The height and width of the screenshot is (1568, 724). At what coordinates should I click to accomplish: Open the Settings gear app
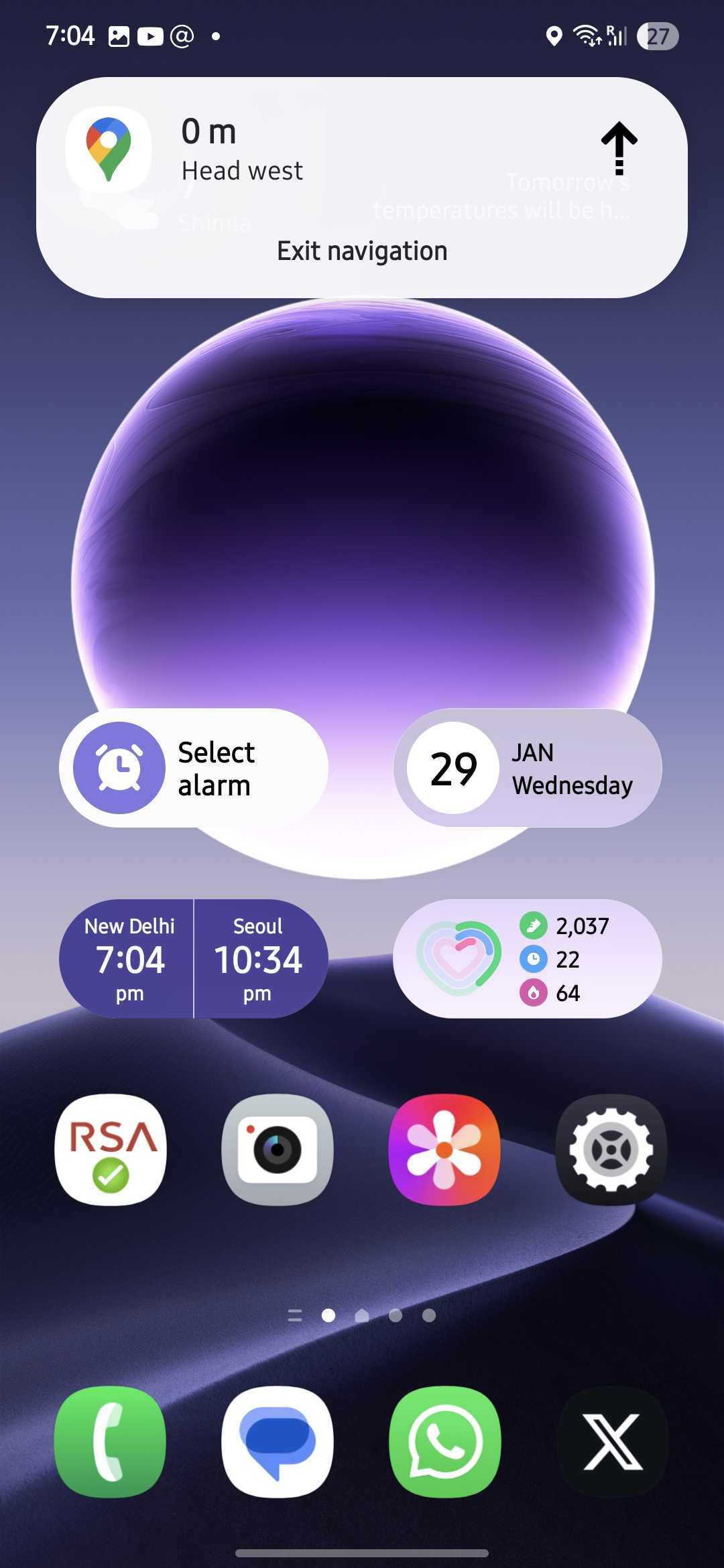coord(611,1150)
